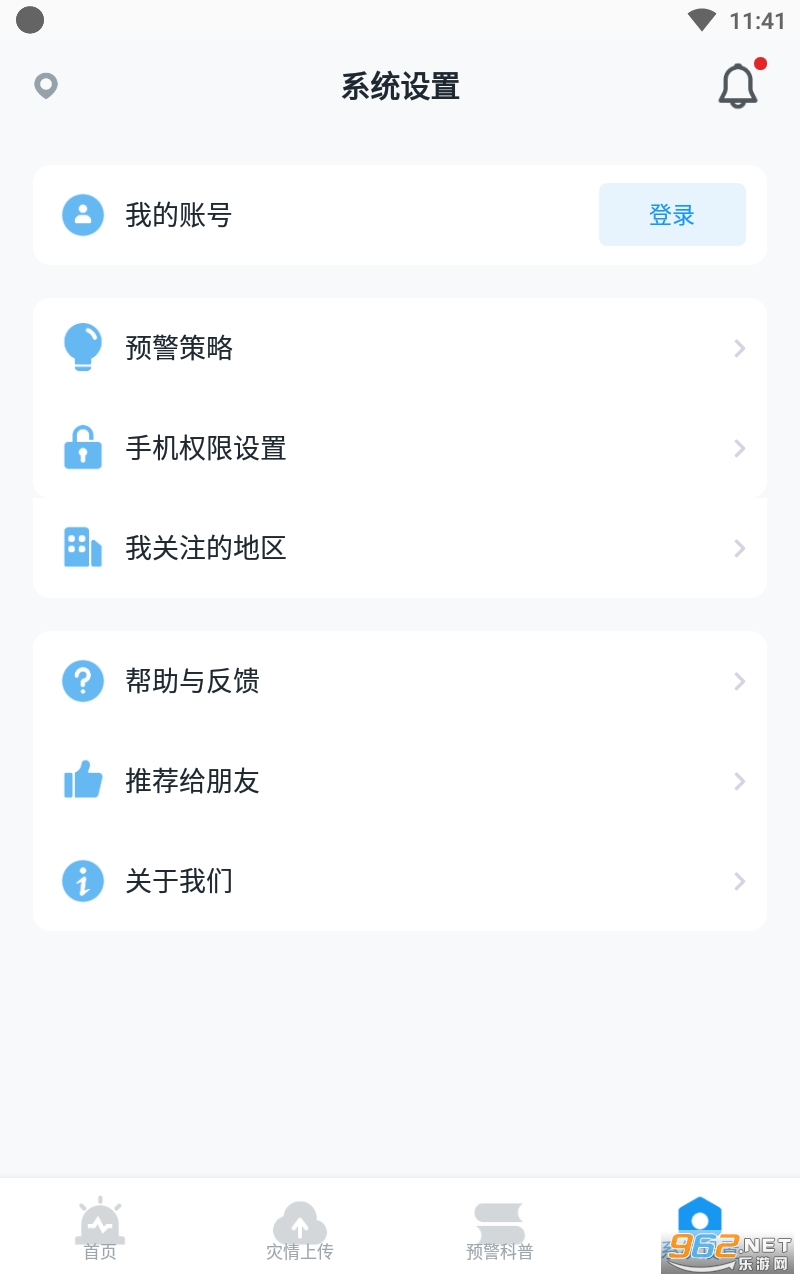Screen dimensions: 800x1280
Task: Open the notifications bell
Action: 738,86
